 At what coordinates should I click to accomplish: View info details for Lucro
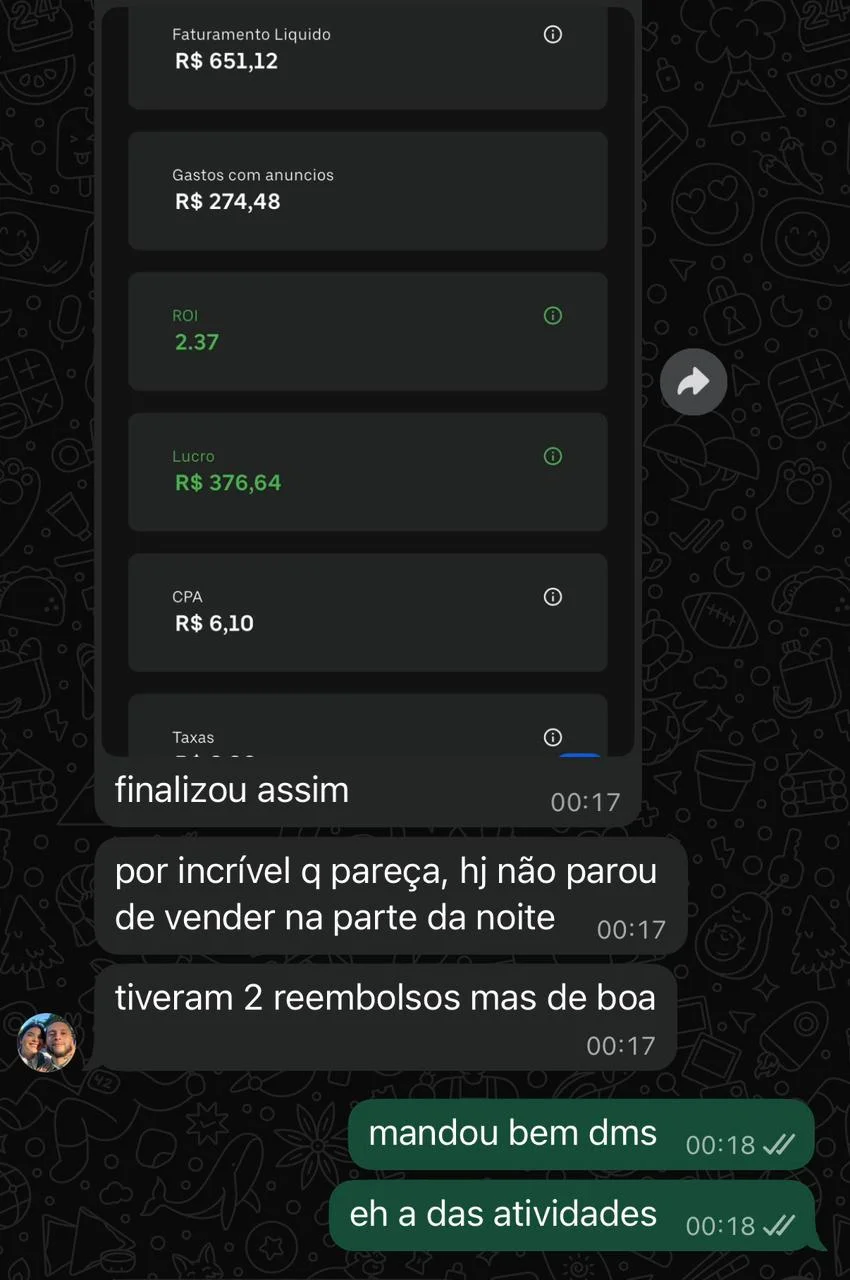[x=553, y=456]
